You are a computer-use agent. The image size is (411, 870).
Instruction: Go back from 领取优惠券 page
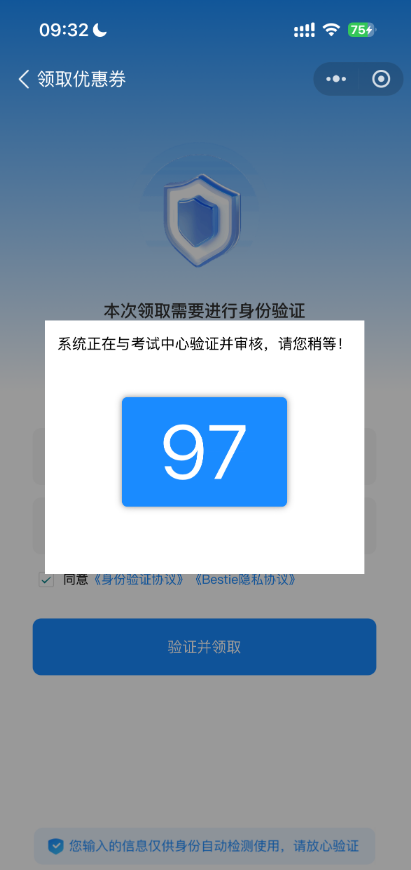[x=23, y=79]
